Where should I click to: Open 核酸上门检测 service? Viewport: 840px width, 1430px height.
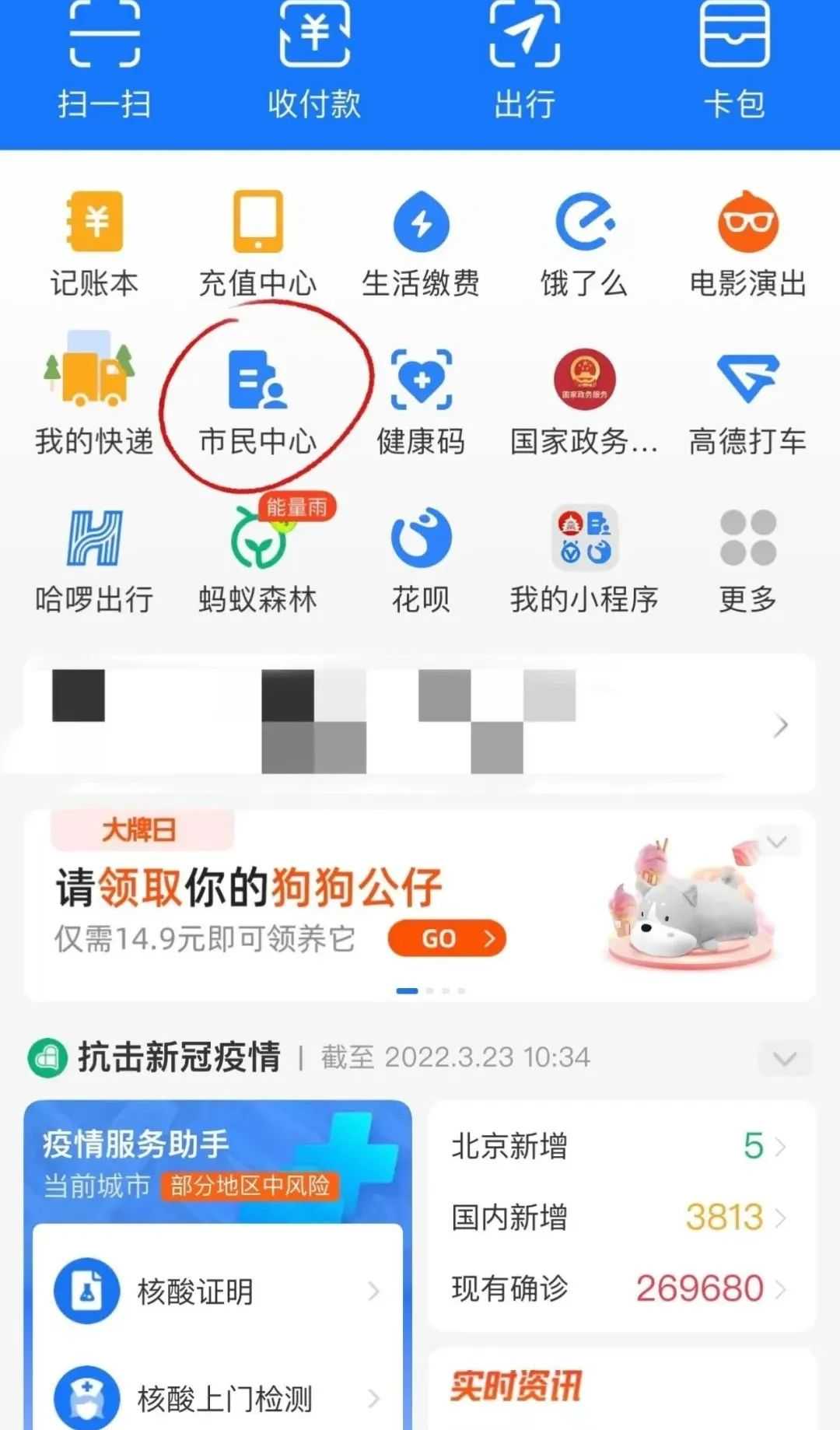(x=218, y=1398)
